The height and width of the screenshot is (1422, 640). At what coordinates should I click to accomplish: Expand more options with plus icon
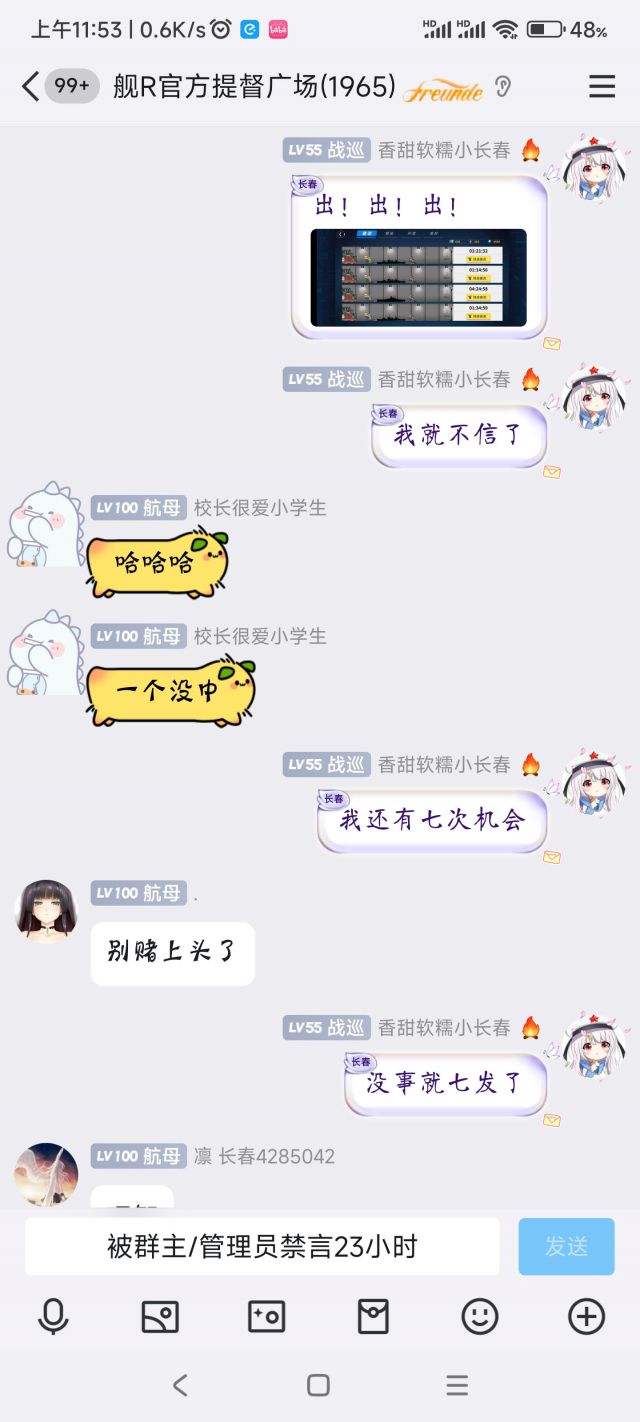pos(586,1317)
